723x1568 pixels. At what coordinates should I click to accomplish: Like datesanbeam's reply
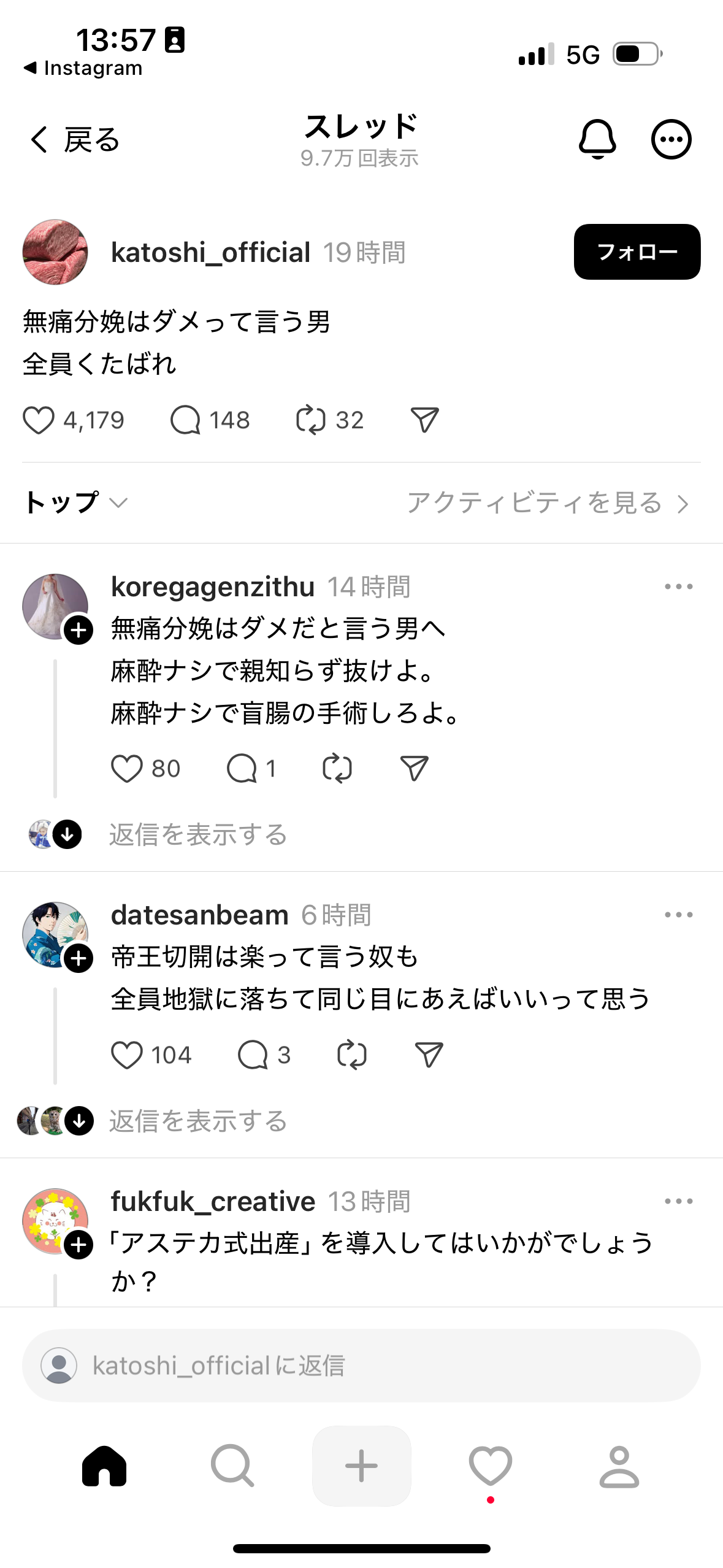126,1056
